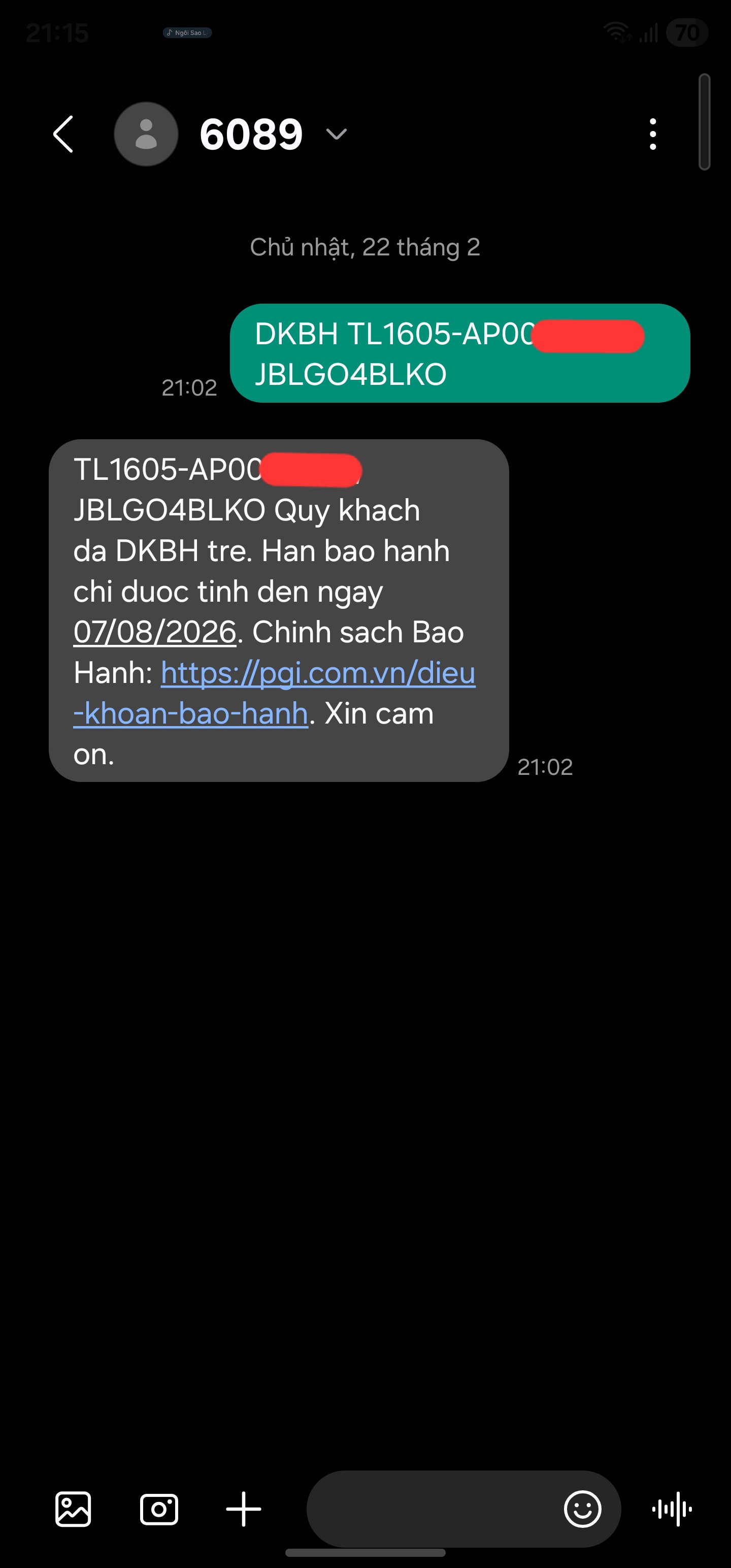731x1568 pixels.
Task: Record a voice message
Action: [671, 1509]
